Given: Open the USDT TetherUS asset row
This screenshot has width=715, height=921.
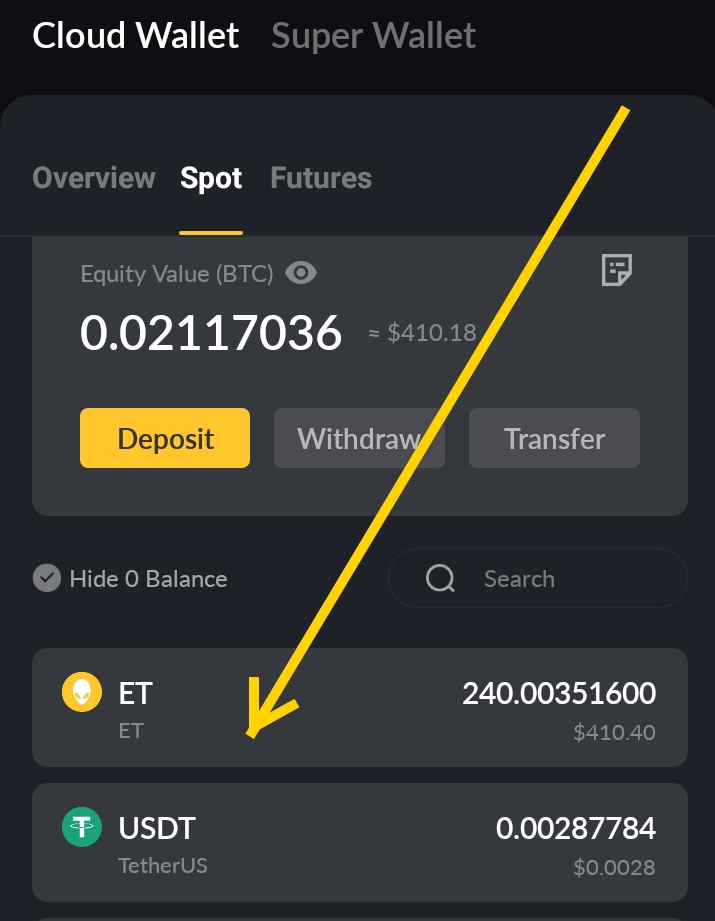Looking at the screenshot, I should click(359, 842).
